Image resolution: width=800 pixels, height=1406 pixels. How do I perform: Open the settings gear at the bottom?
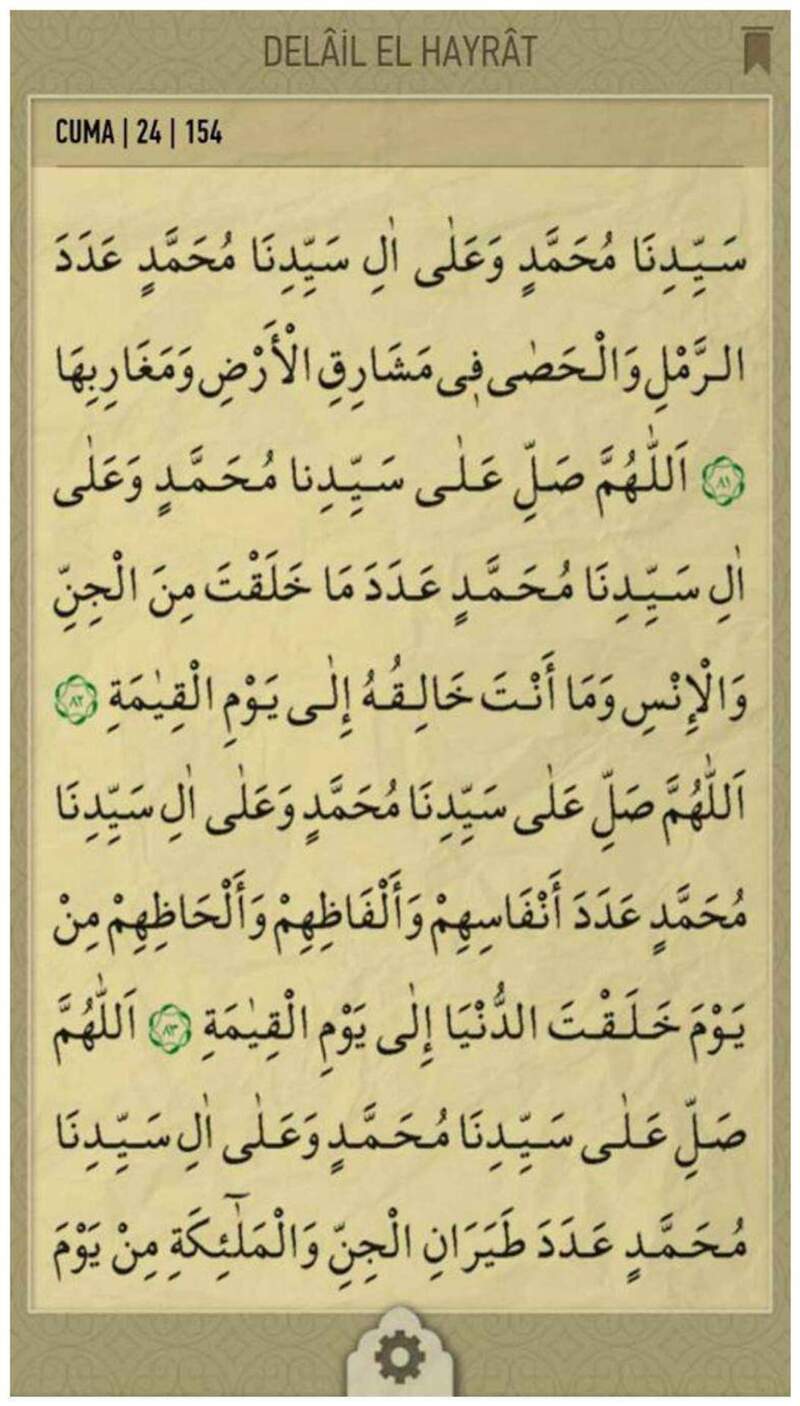pos(399,1358)
